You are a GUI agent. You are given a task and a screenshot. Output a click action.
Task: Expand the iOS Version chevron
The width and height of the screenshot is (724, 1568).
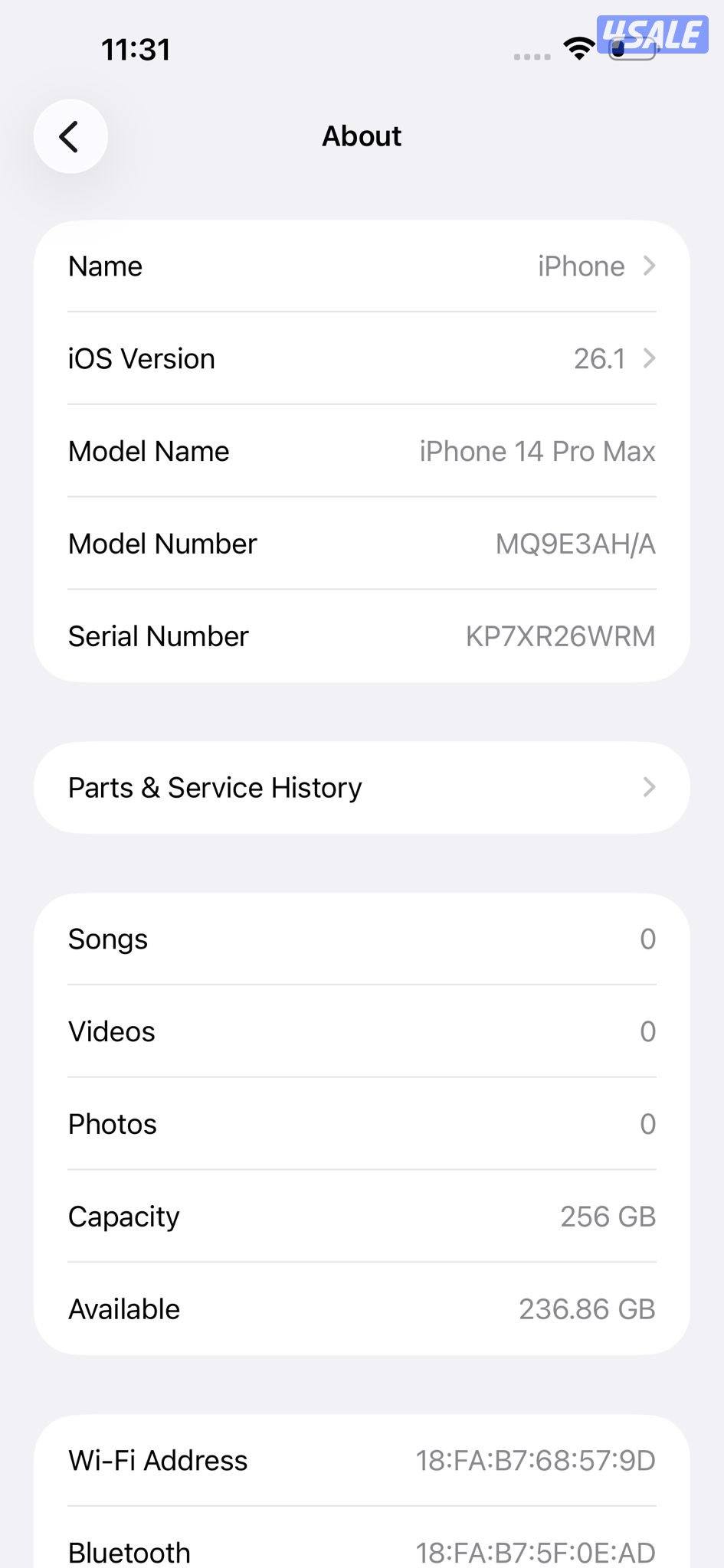[649, 358]
